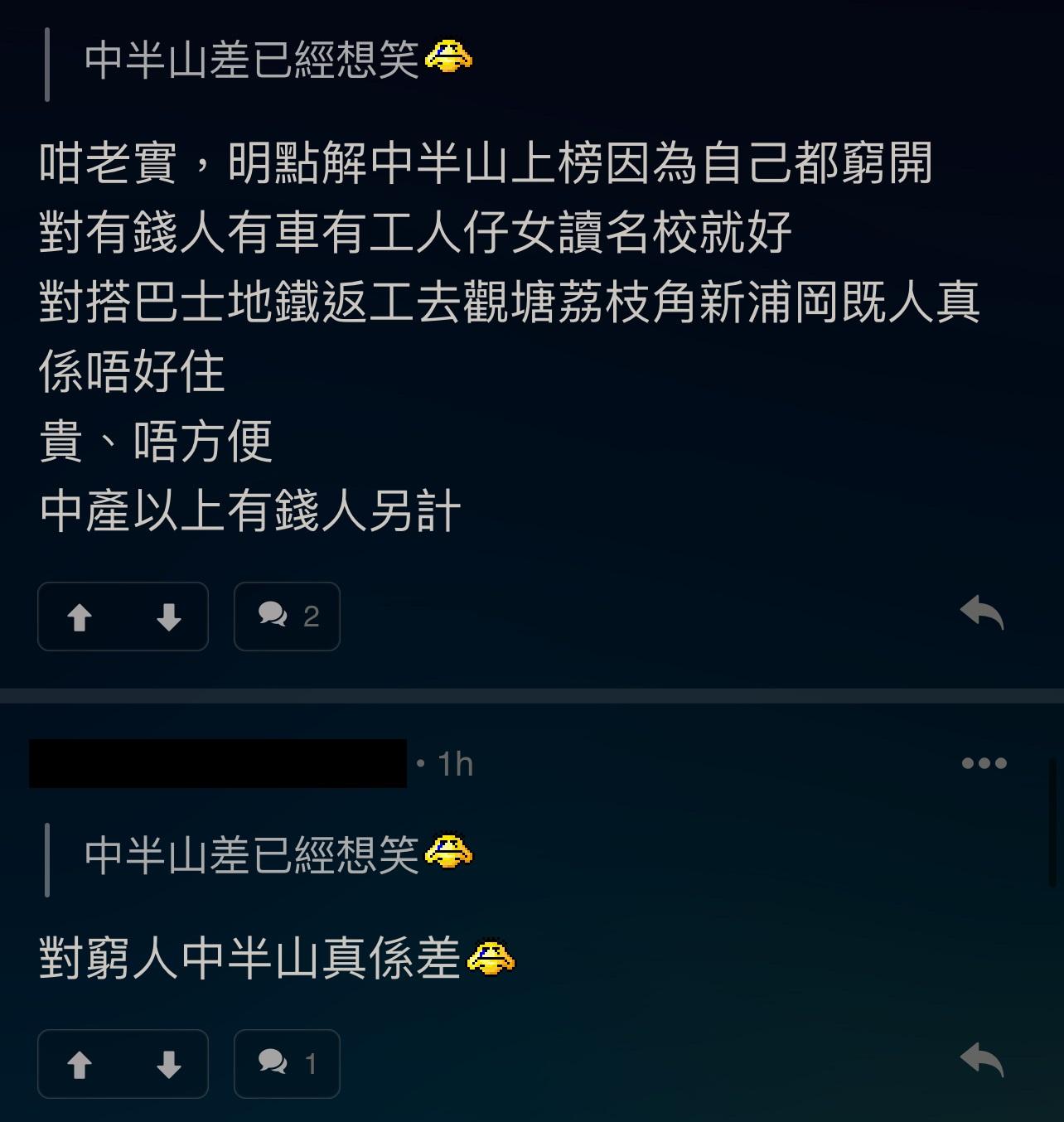Reply to the long comment about 中半山上榜
The image size is (1064, 1122).
pyautogui.click(x=982, y=613)
